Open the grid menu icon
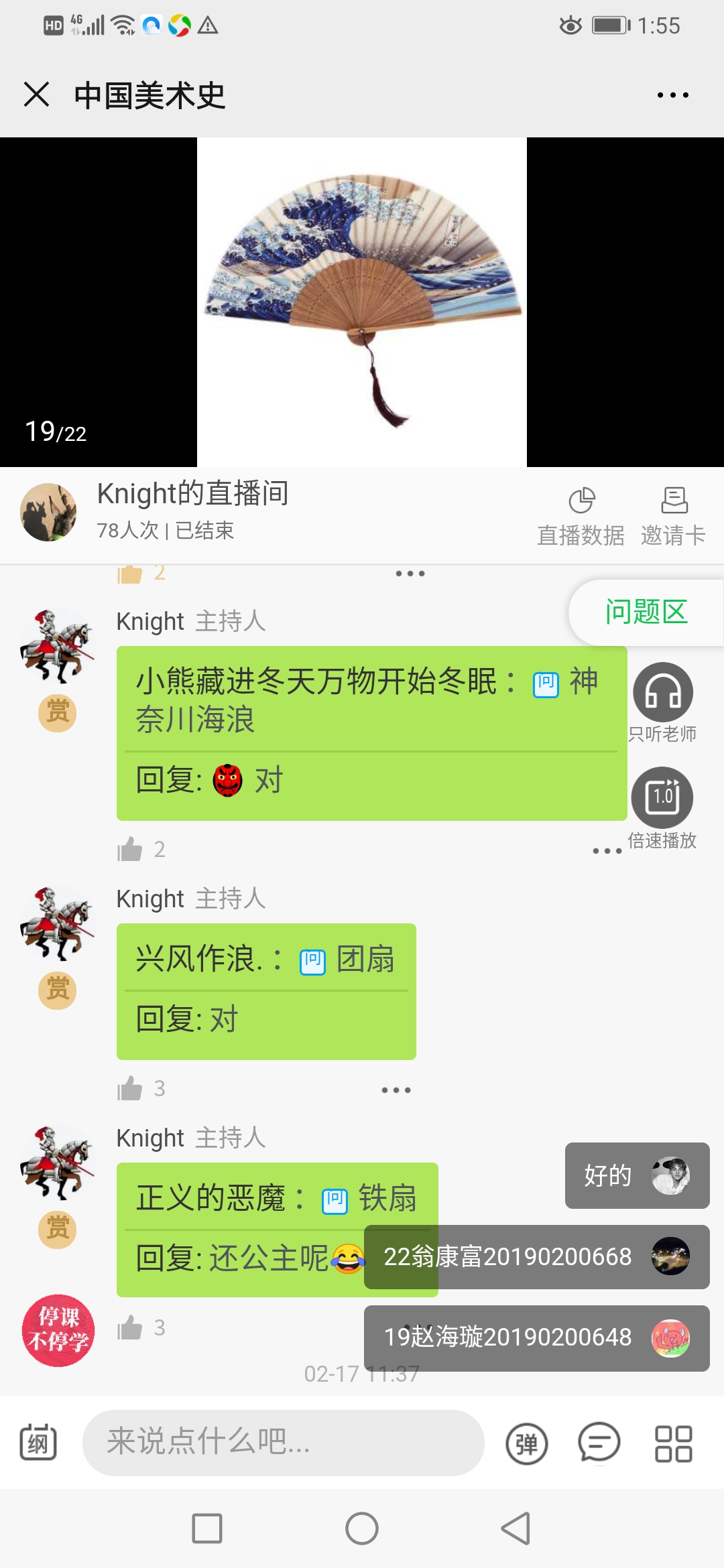 [x=673, y=1443]
